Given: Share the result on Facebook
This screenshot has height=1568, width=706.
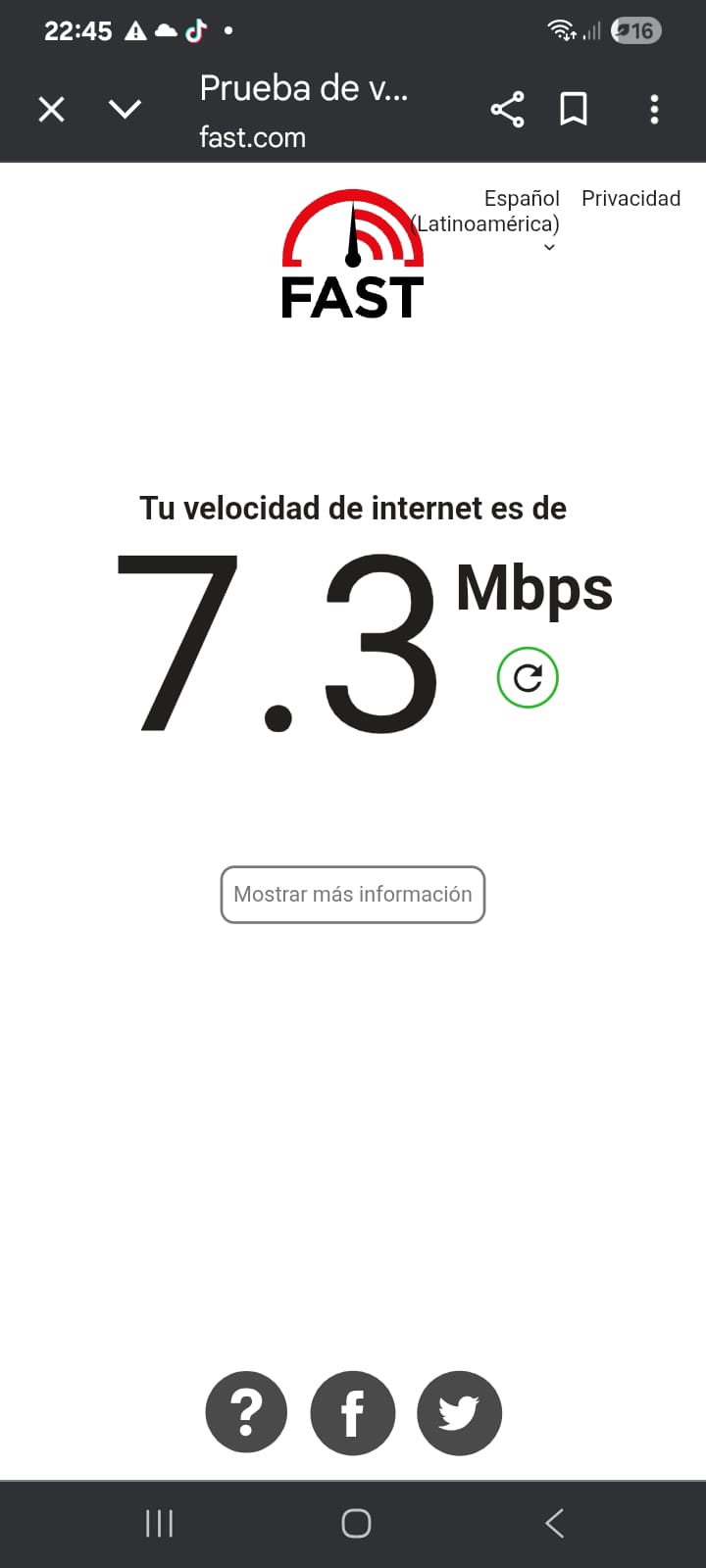Looking at the screenshot, I should click(x=353, y=1412).
